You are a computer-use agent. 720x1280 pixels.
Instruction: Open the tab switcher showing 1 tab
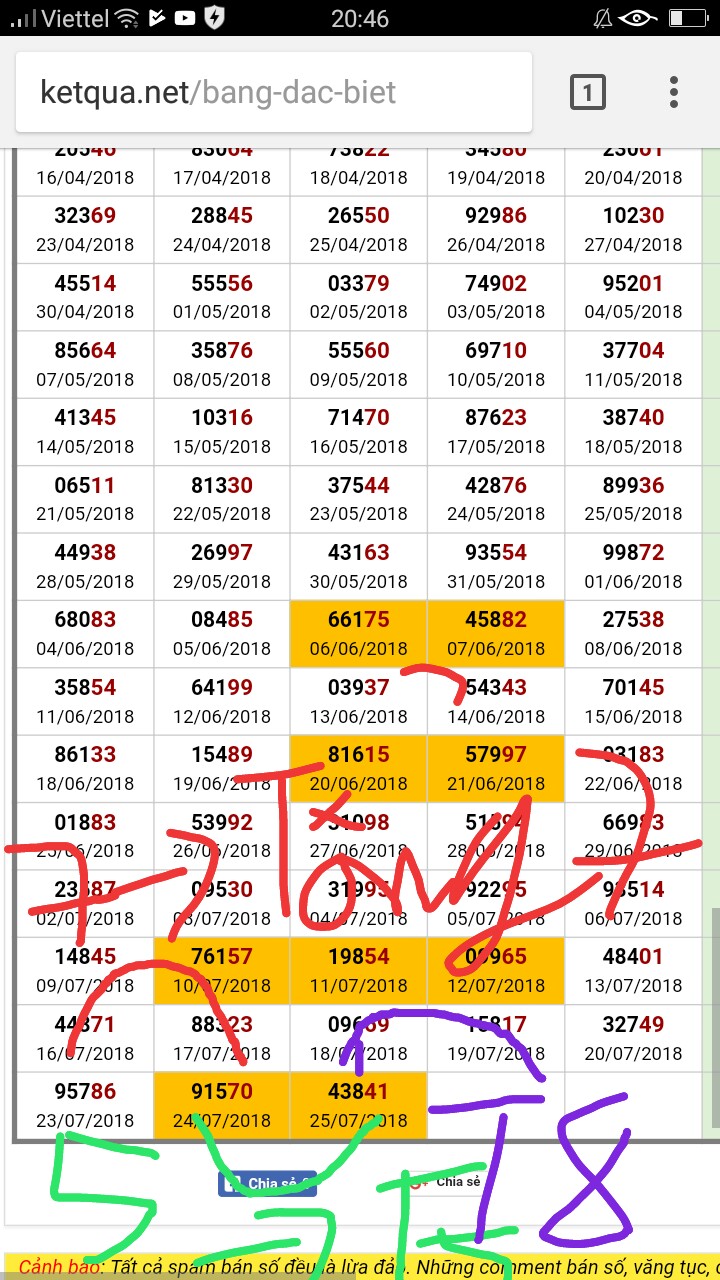(x=588, y=93)
